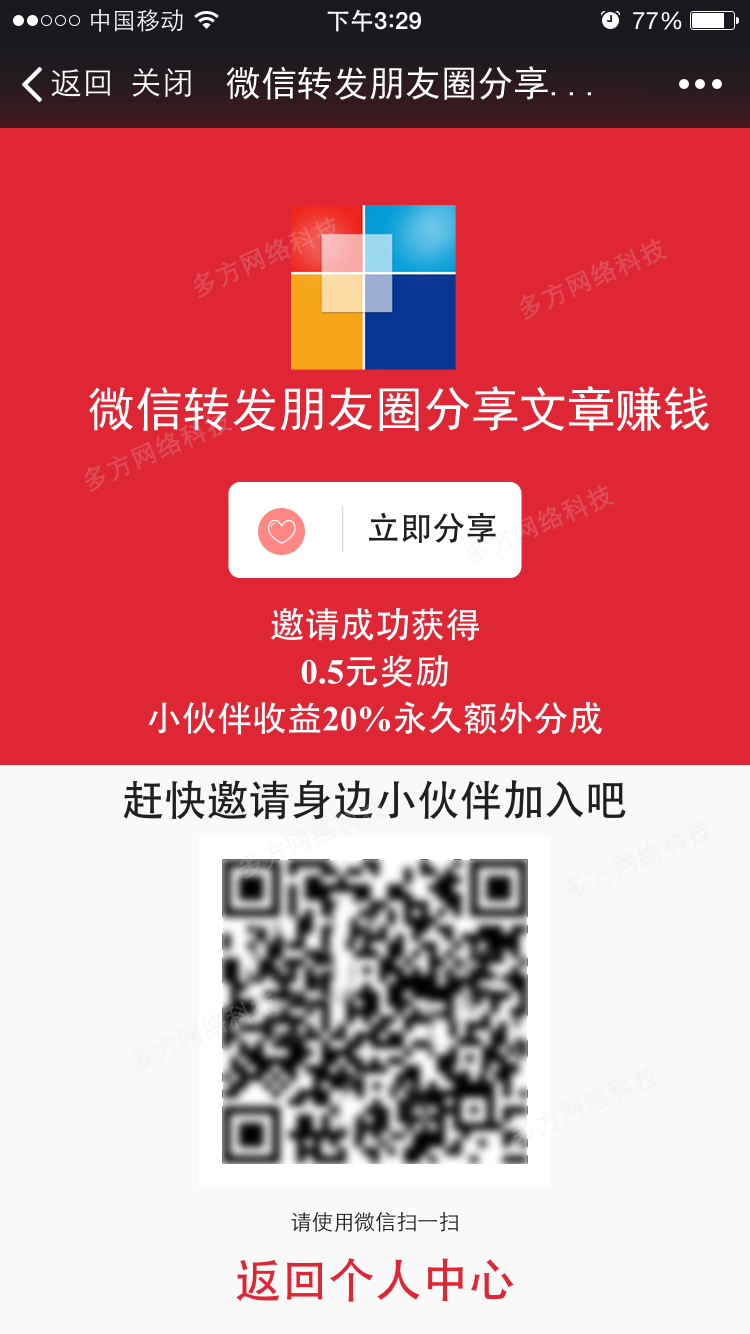Tap the colorful app logo image
Image resolution: width=750 pixels, height=1334 pixels.
point(373,287)
